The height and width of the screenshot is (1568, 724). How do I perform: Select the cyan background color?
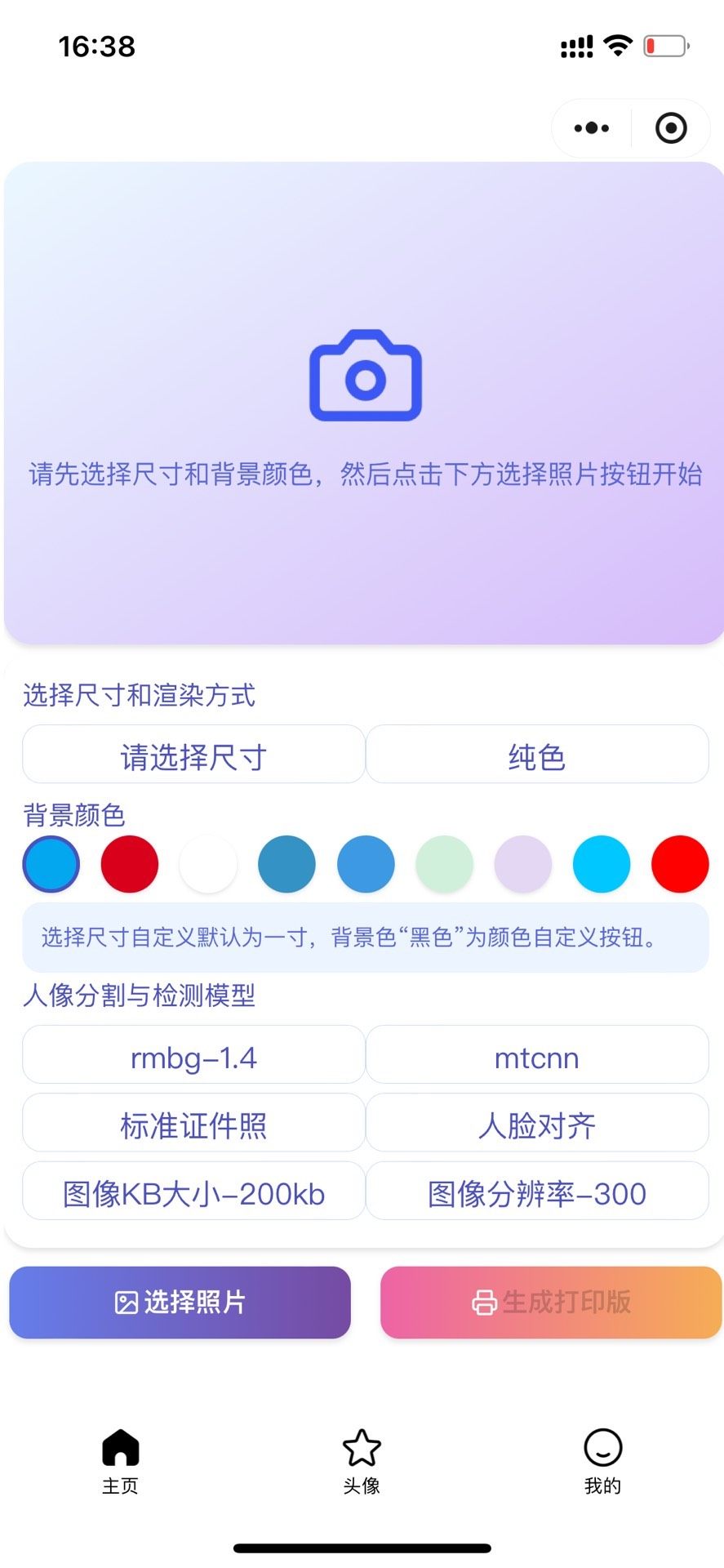602,864
